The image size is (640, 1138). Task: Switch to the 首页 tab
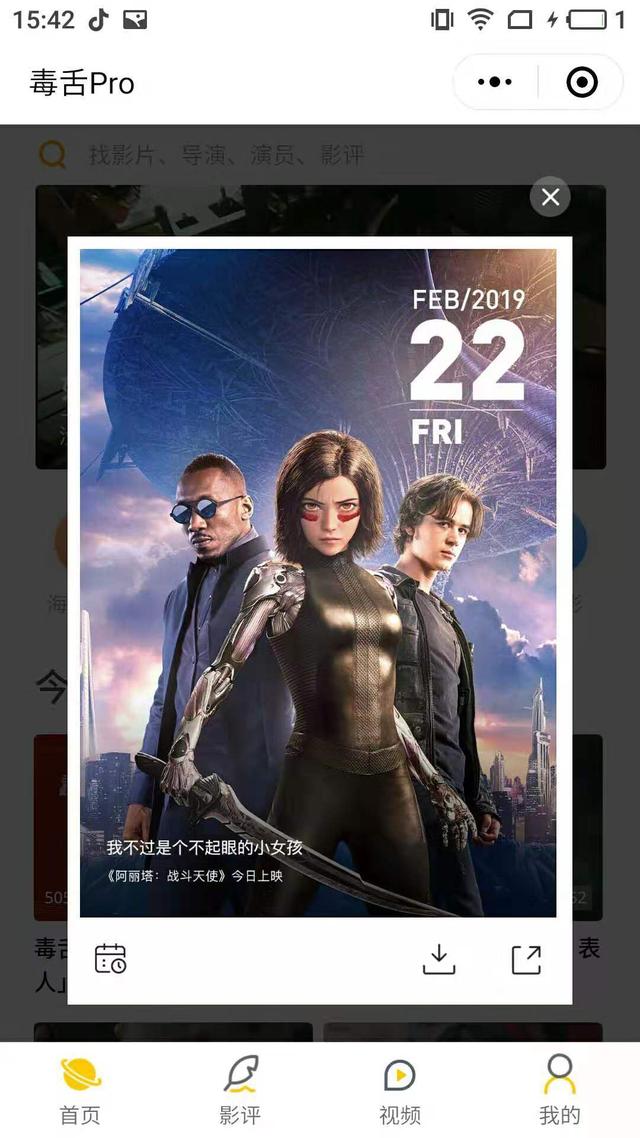[80, 1090]
